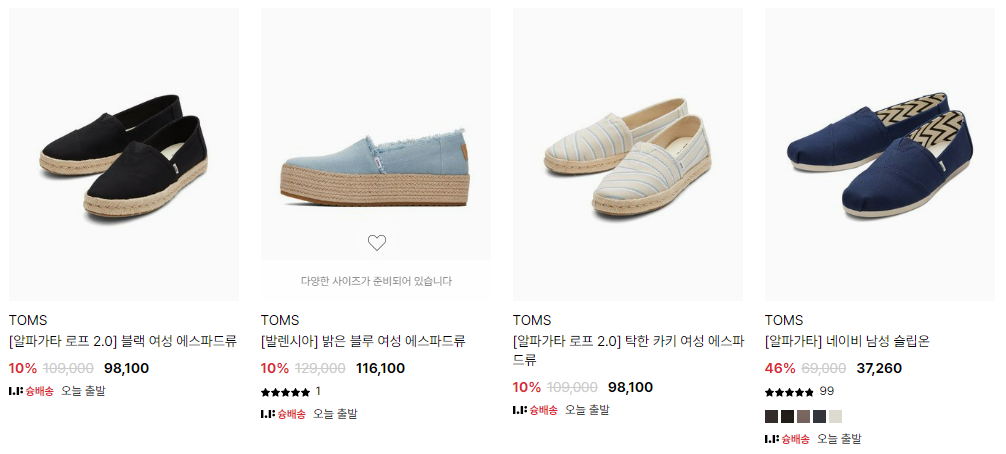Image resolution: width=1006 pixels, height=454 pixels.
Task: Open the [발렌시아] 밝은 블루 여성 에스파드류 title
Action: tap(364, 341)
